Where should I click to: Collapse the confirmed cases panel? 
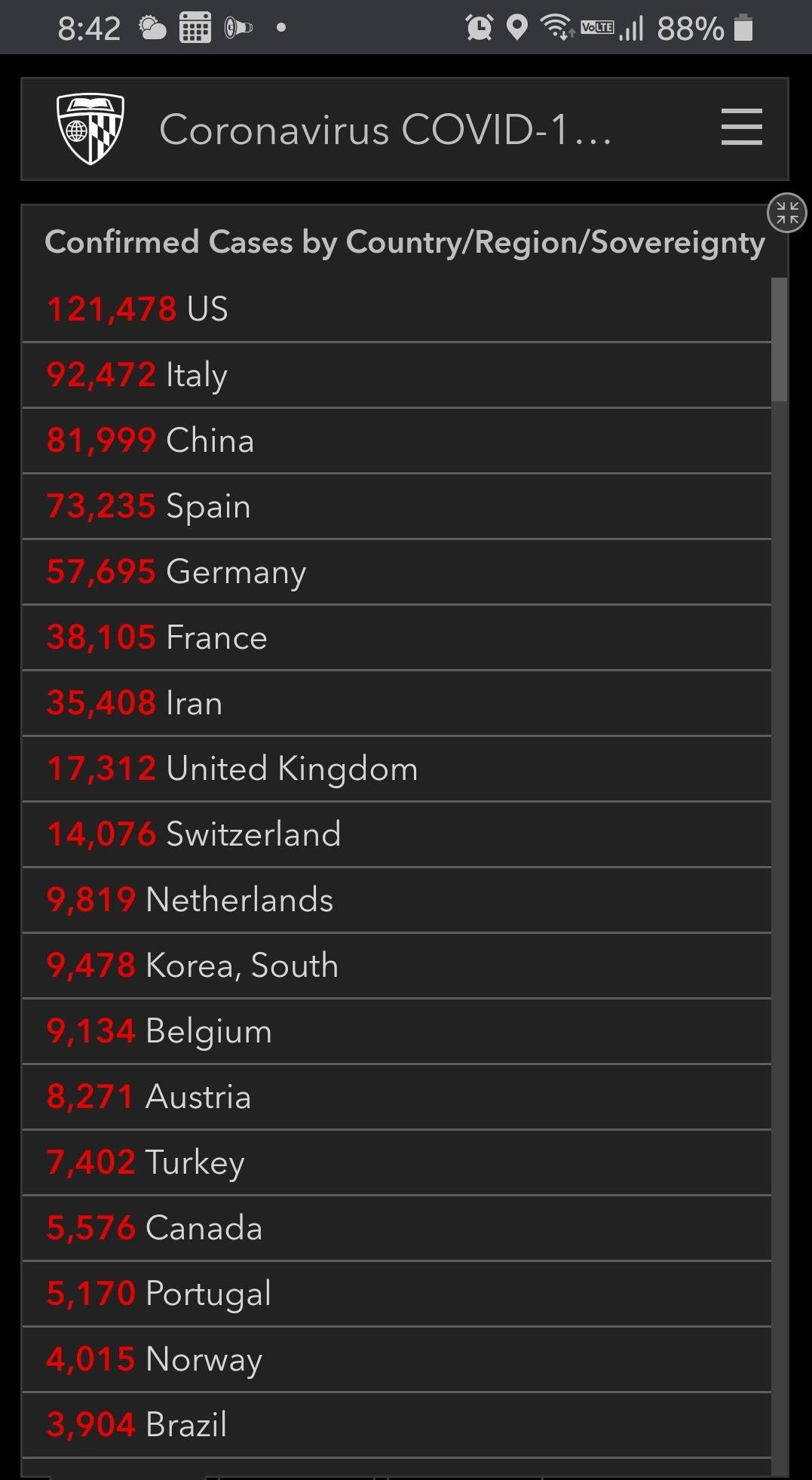787,213
